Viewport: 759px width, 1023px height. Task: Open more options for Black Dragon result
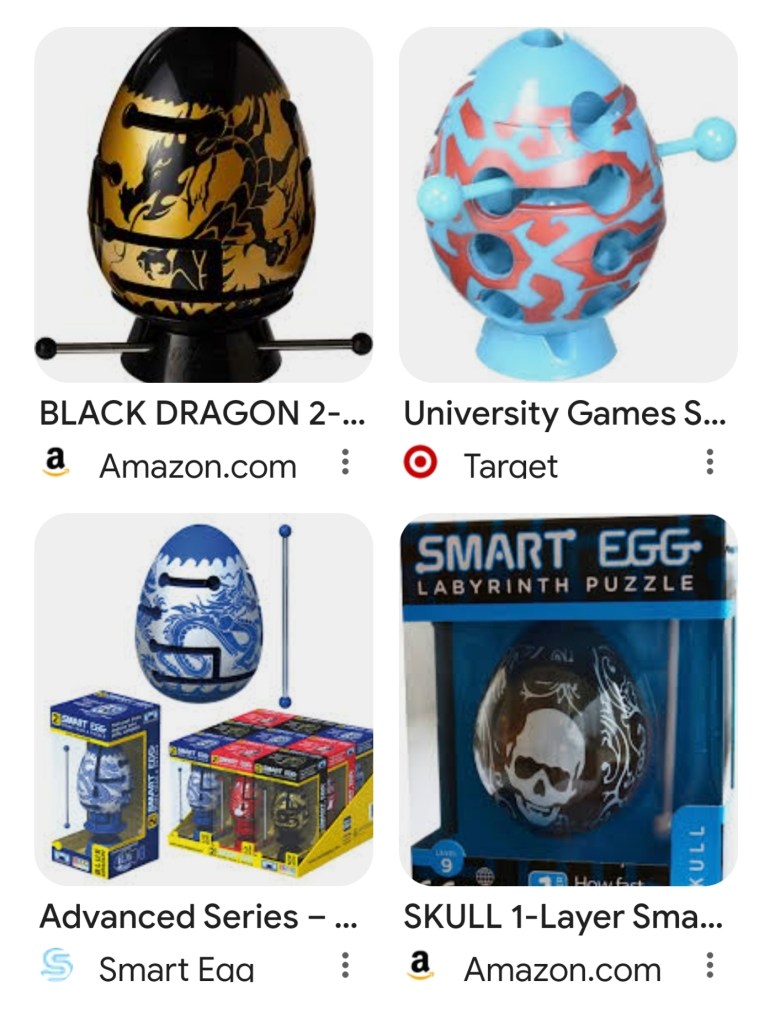tap(345, 462)
